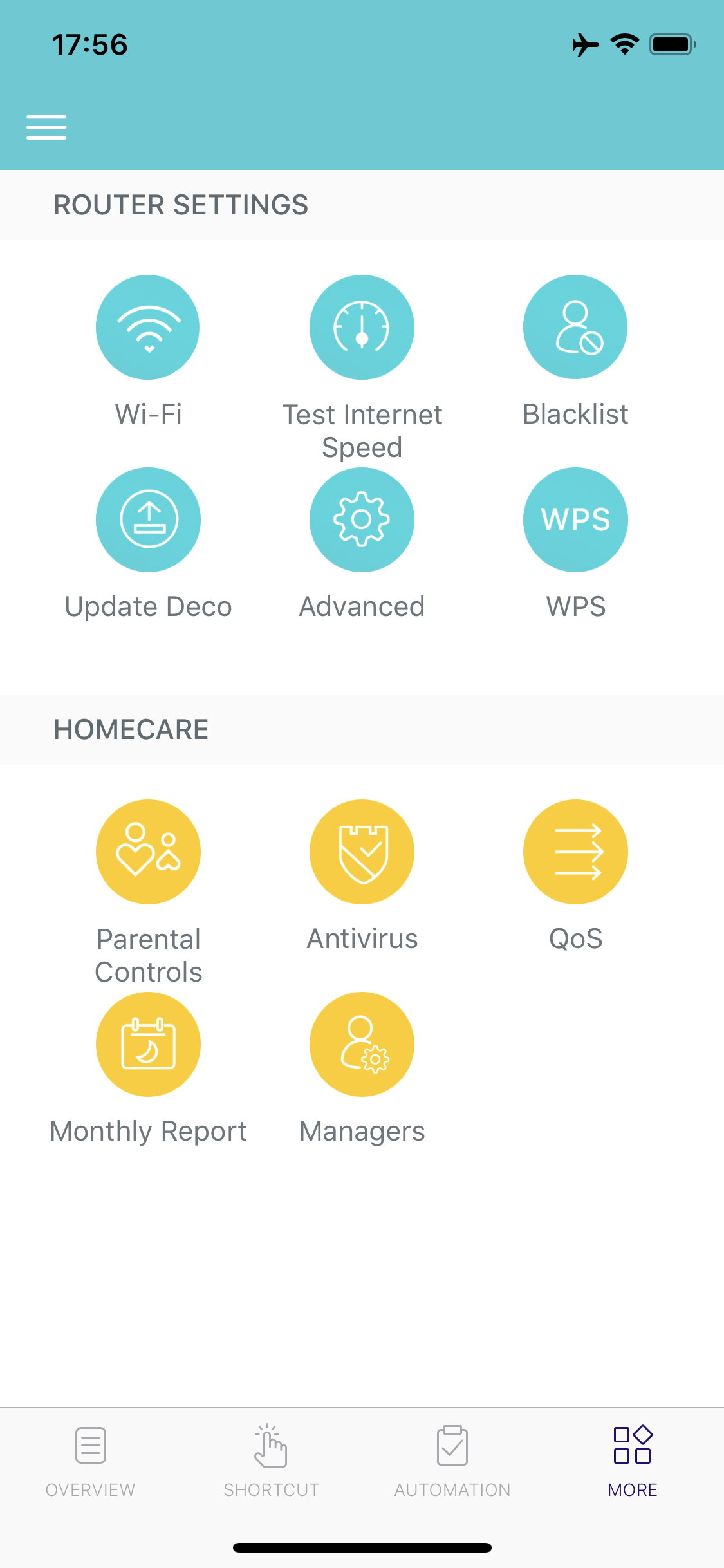Screen dimensions: 724x1568
Task: Go to the Automation tab
Action: [x=452, y=1461]
